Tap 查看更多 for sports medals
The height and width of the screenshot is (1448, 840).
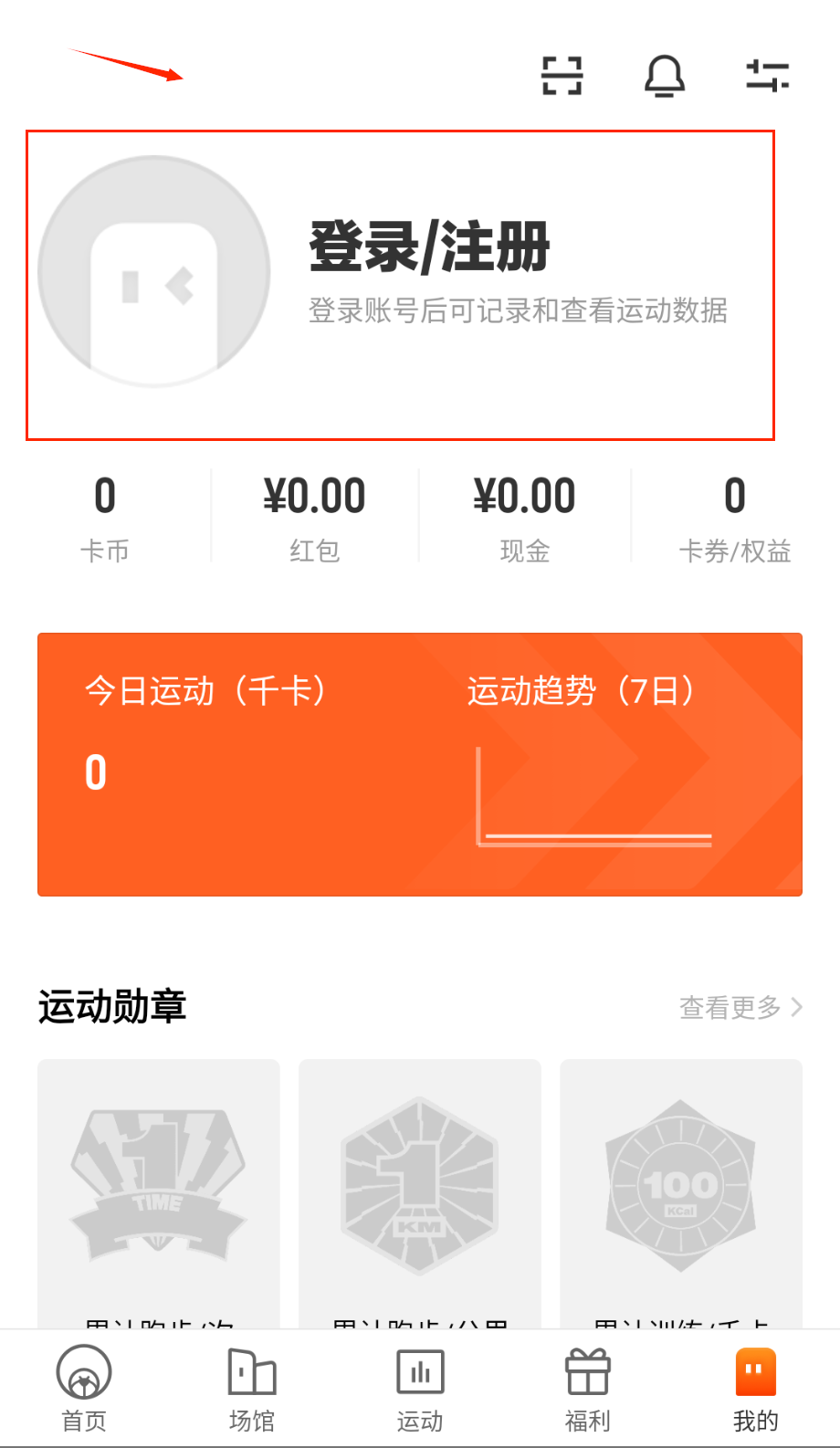tap(740, 1007)
